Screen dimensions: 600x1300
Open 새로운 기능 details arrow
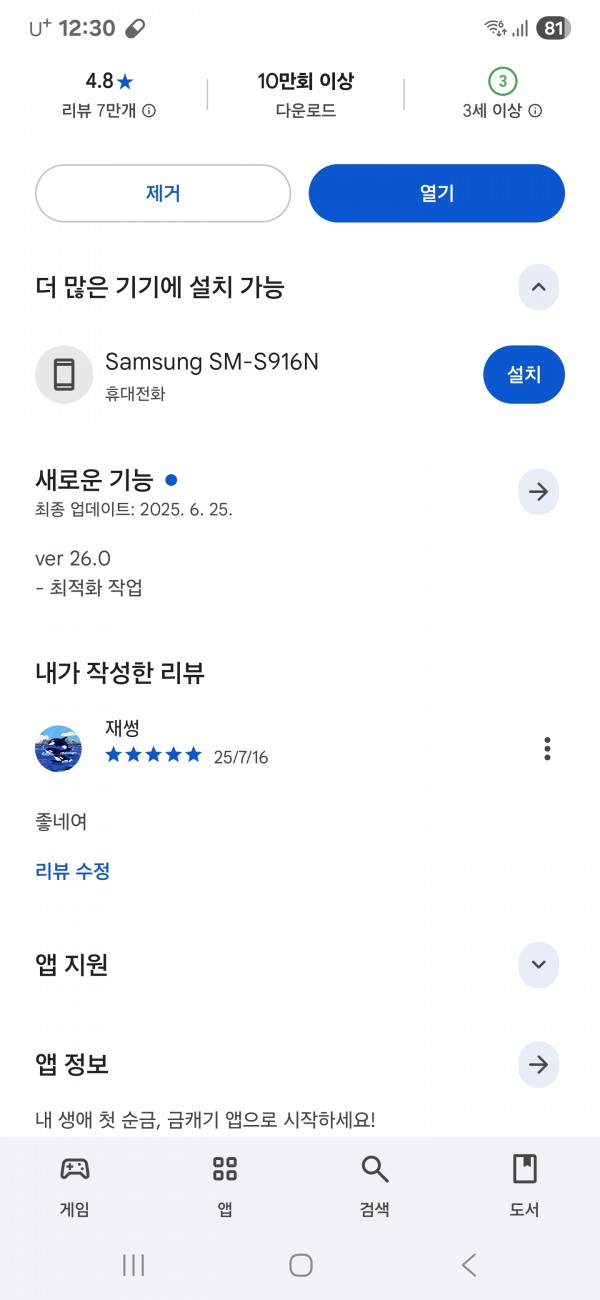538,492
